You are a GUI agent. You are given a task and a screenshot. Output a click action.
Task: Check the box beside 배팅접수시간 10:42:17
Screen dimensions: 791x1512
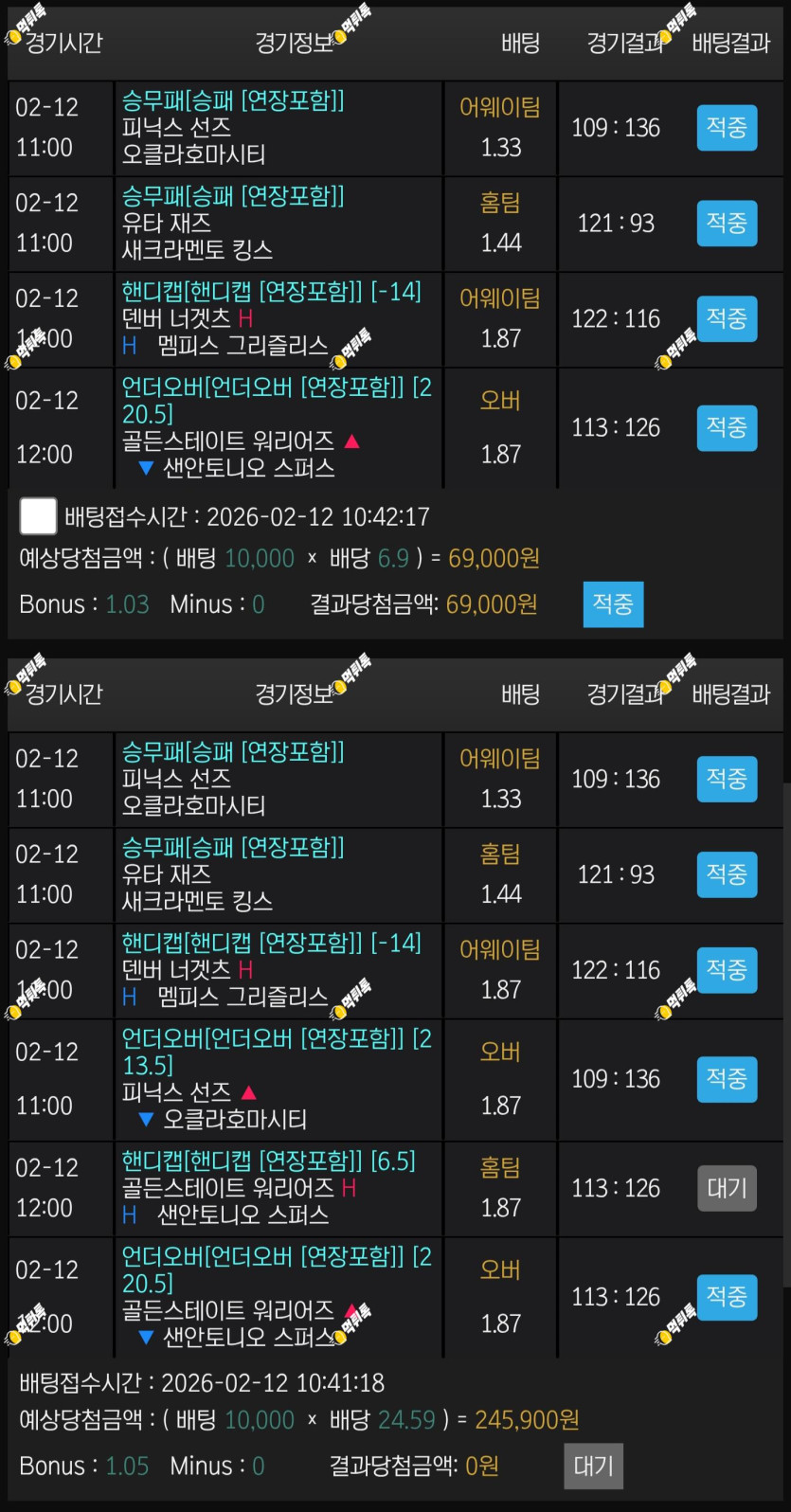pos(39,516)
